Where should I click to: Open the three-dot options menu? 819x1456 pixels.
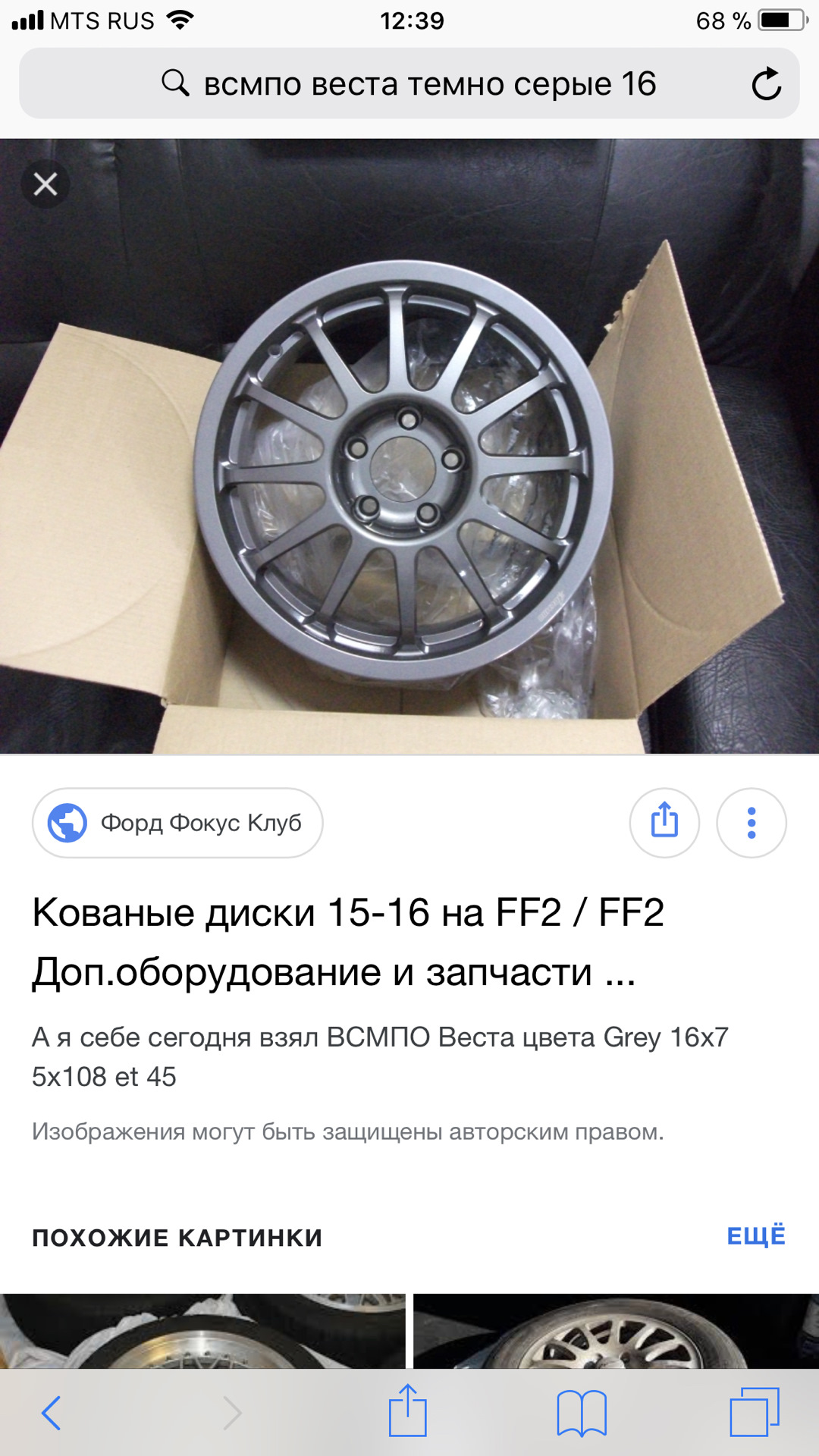tap(751, 823)
